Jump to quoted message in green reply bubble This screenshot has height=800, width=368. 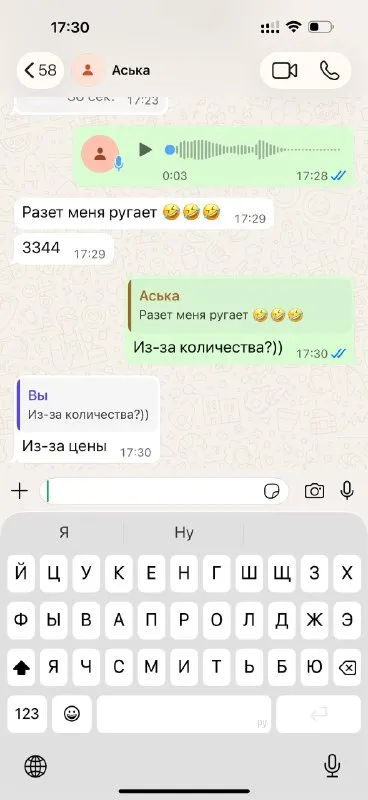click(240, 307)
